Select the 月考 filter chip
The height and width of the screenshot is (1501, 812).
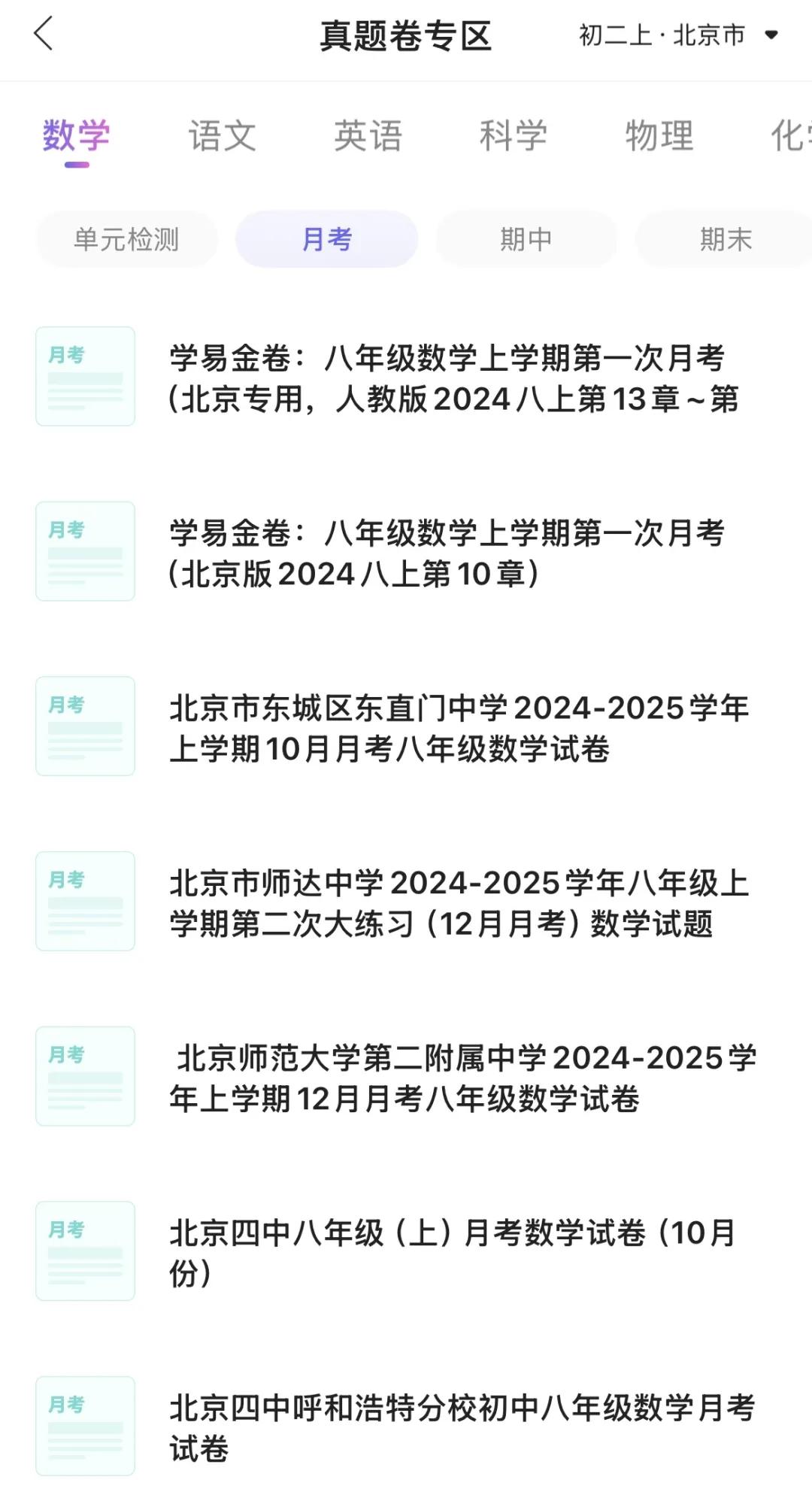point(326,239)
